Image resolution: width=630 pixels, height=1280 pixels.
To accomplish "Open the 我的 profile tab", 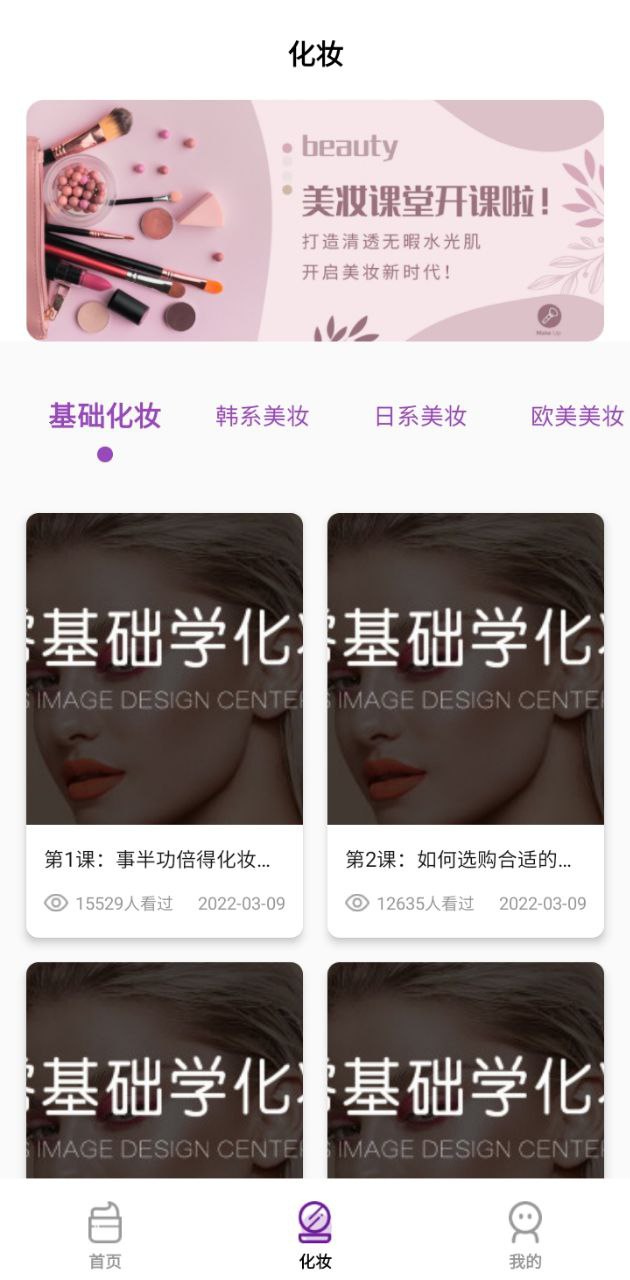I will [524, 1234].
